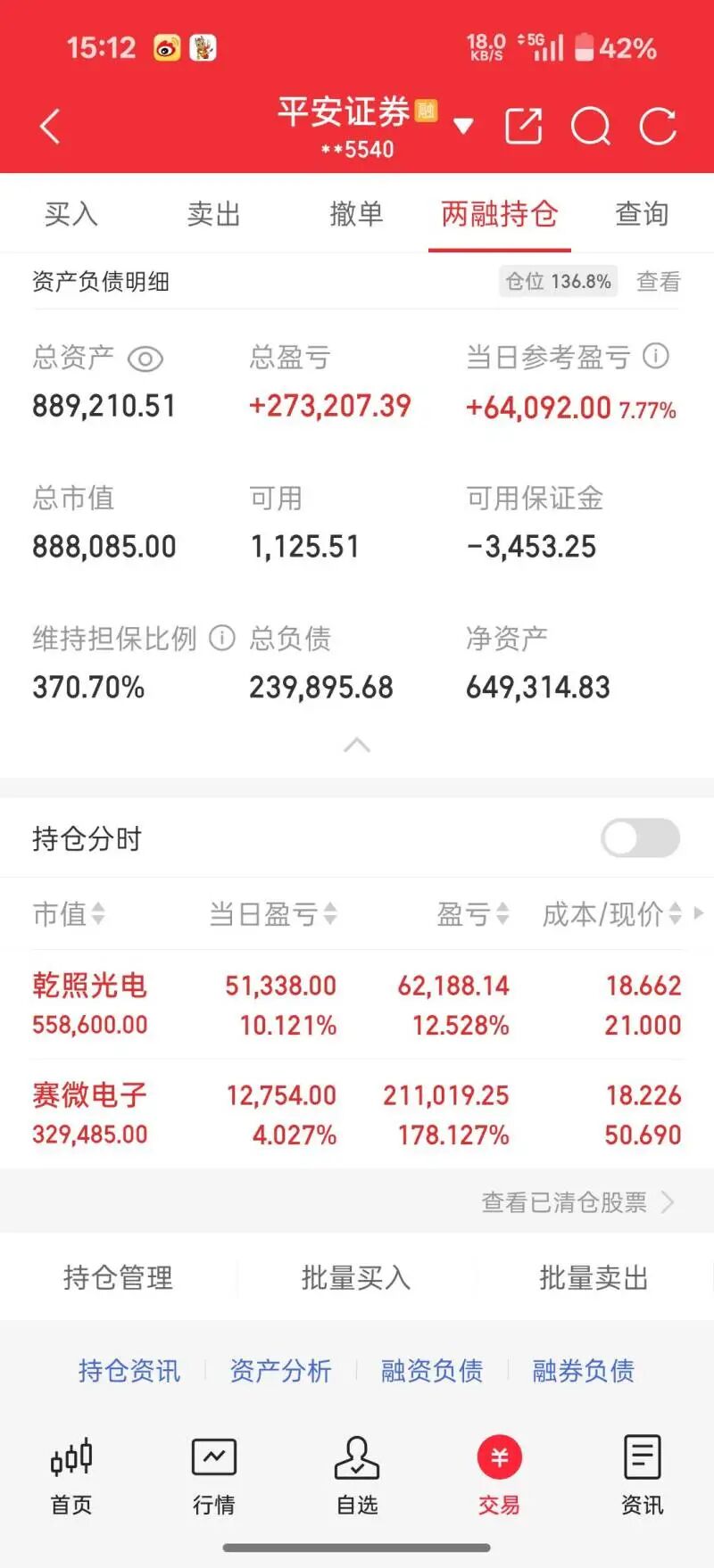Viewport: 714px width, 1568px height.
Task: Open the account switcher dropdown arrow
Action: point(463,127)
